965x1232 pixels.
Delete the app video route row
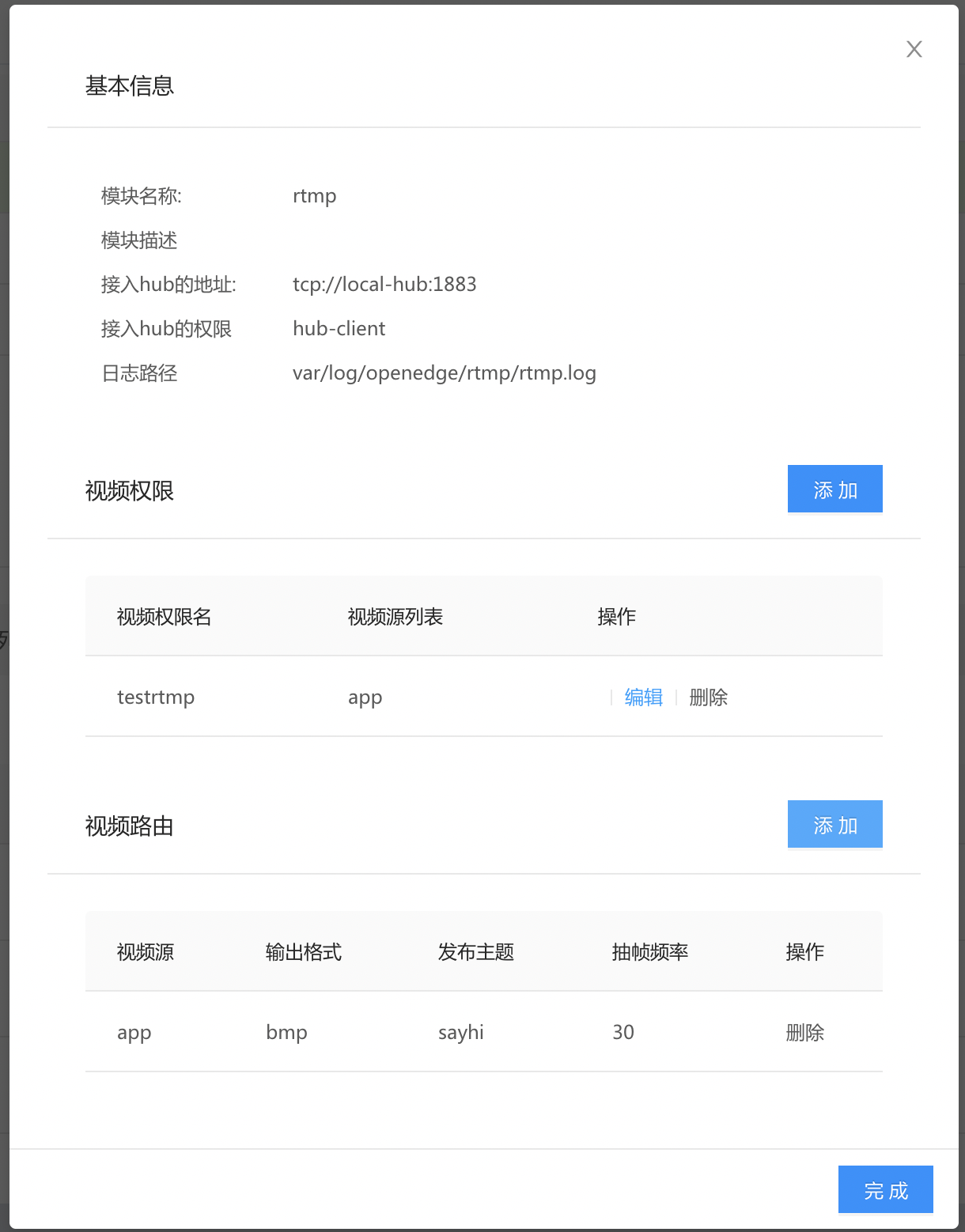[x=804, y=1032]
